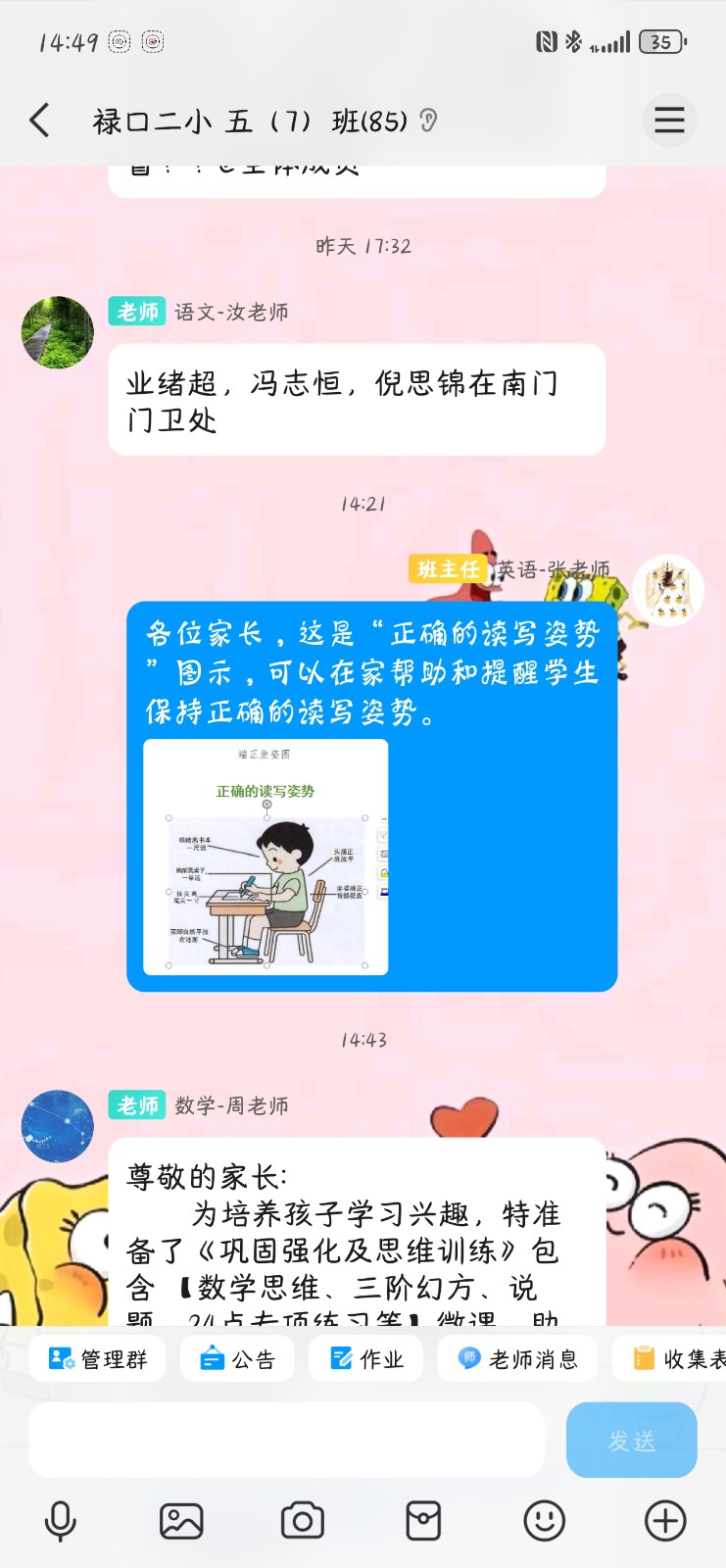Viewport: 726px width, 1568px height.
Task: Focus the message input field
Action: click(x=286, y=1440)
